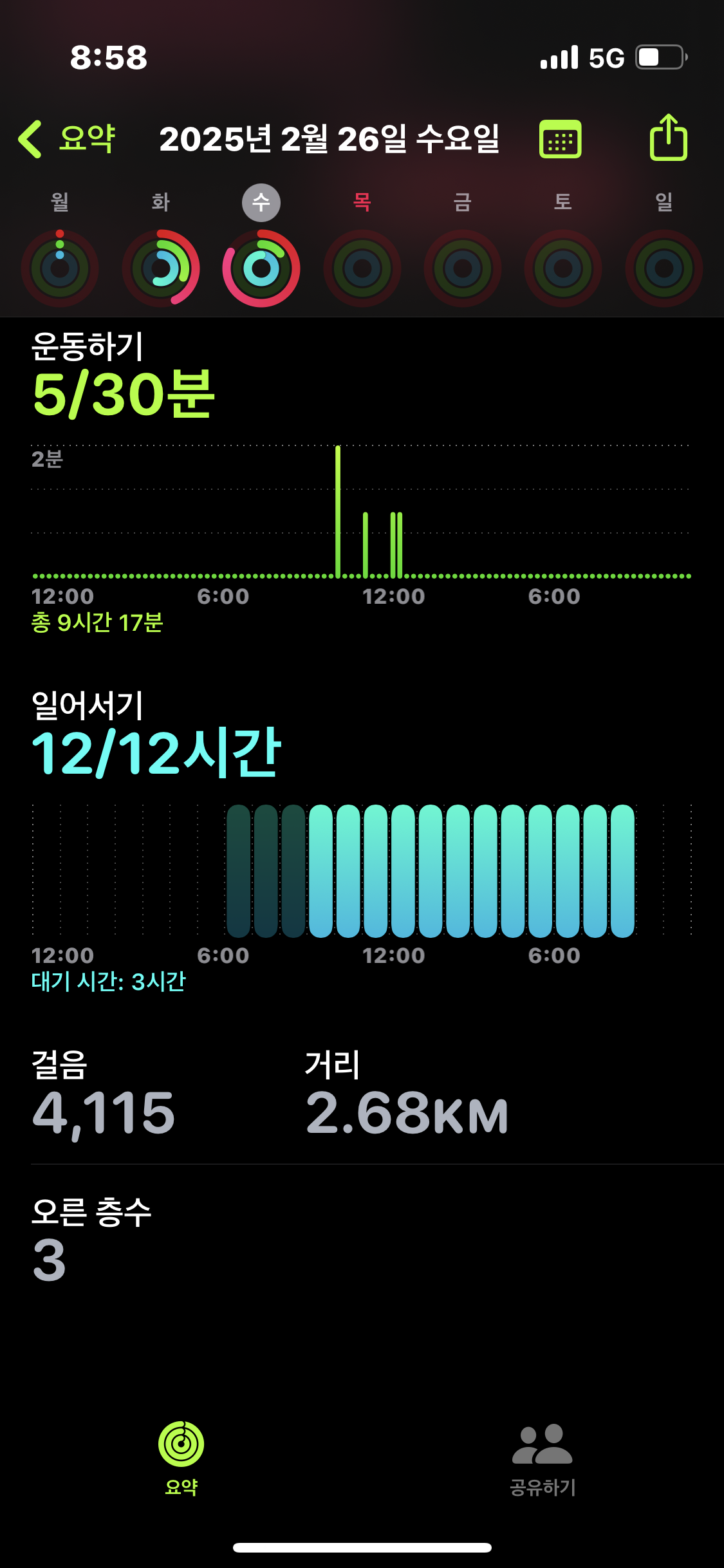Select Thursday (목) activity rings
Viewport: 724px width, 1568px height.
(362, 268)
